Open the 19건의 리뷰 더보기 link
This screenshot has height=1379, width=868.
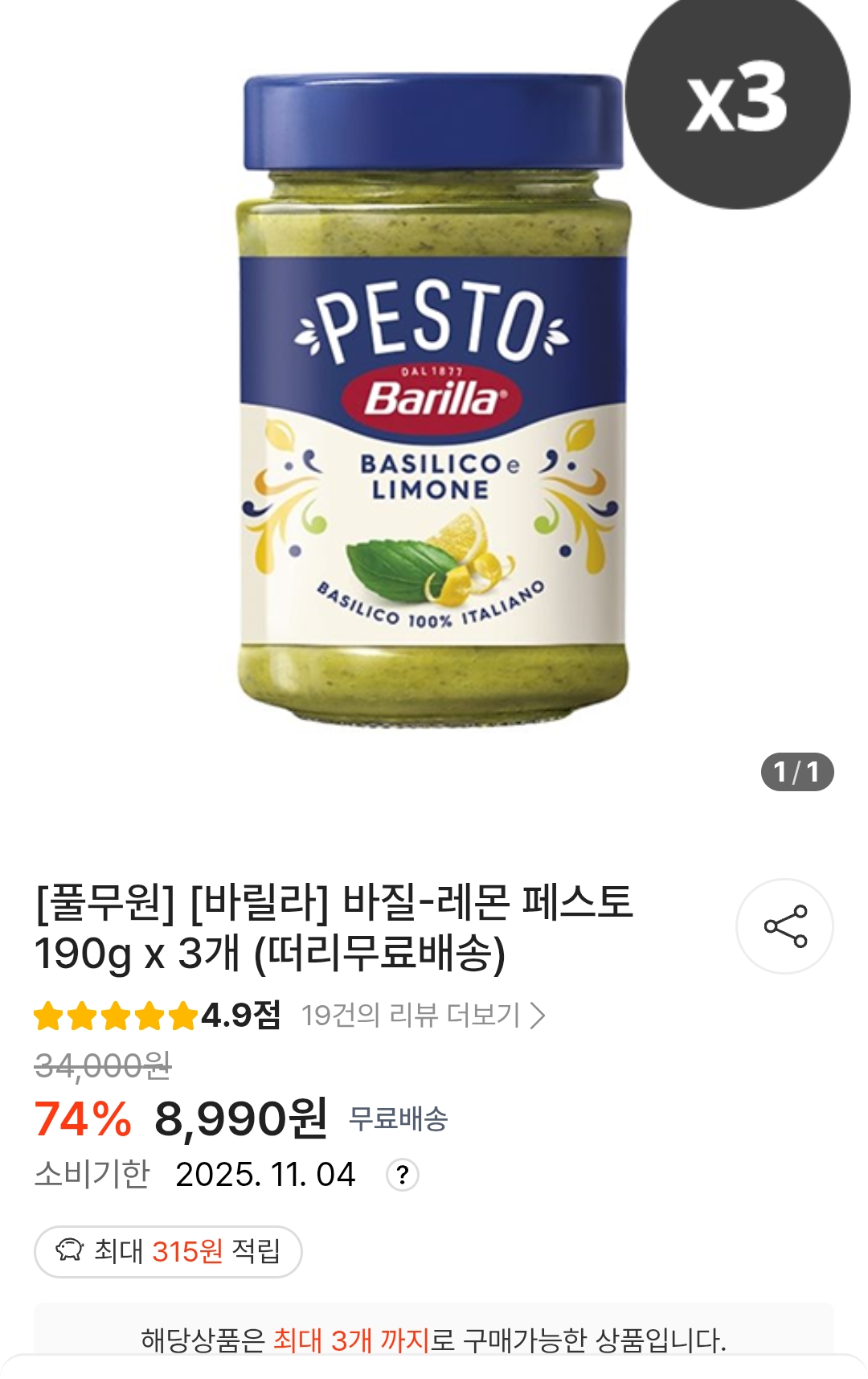(414, 1016)
